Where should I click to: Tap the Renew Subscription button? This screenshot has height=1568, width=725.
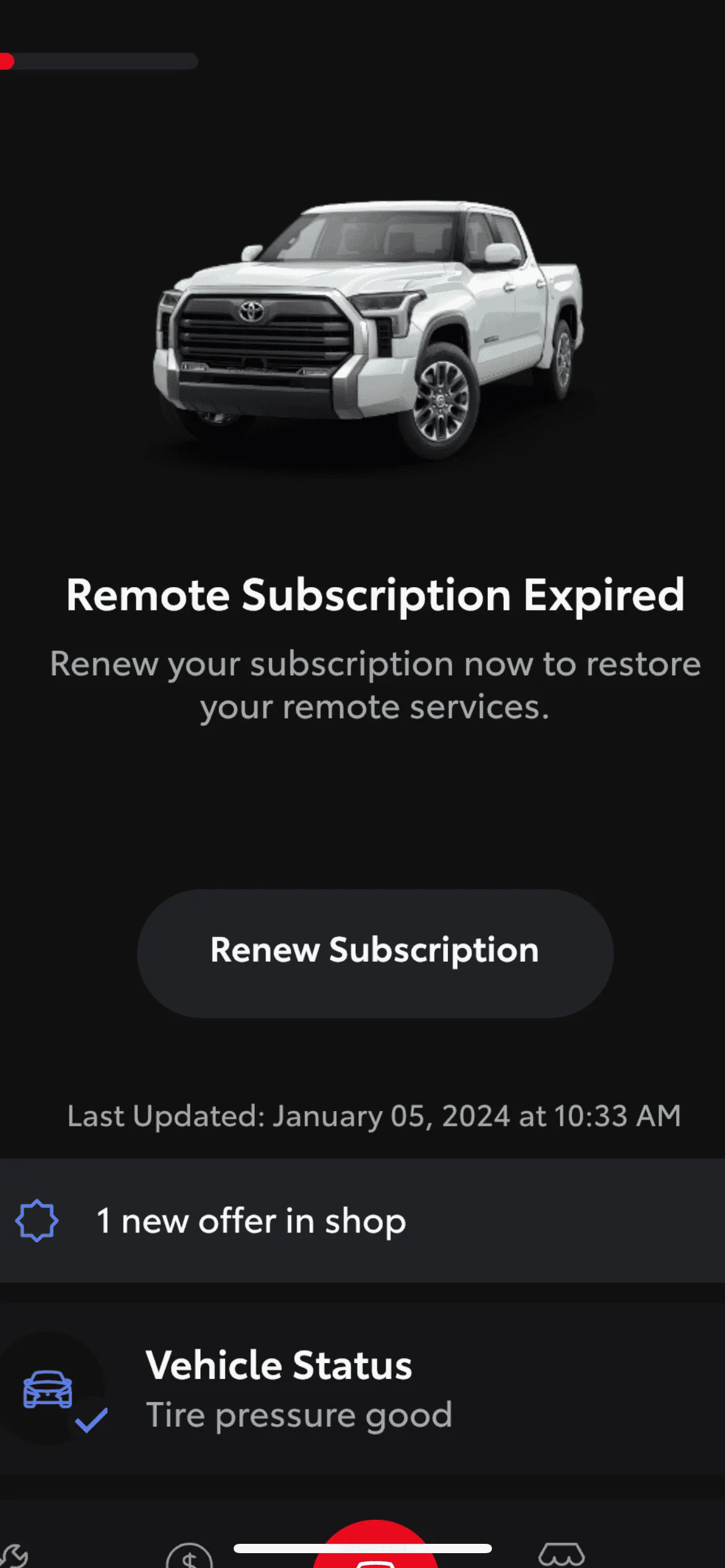[375, 953]
